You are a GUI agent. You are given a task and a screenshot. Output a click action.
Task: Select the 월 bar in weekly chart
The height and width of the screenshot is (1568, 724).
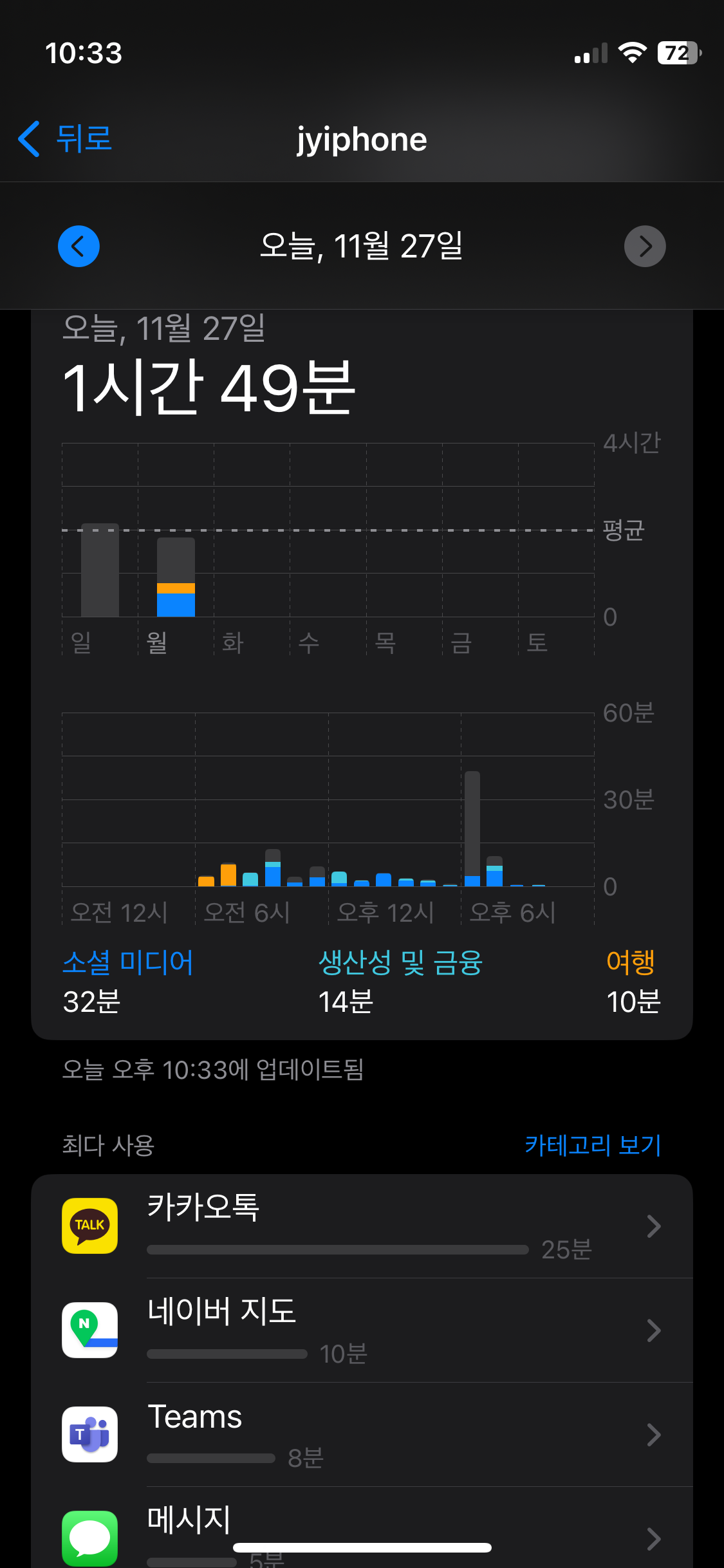coord(176,577)
